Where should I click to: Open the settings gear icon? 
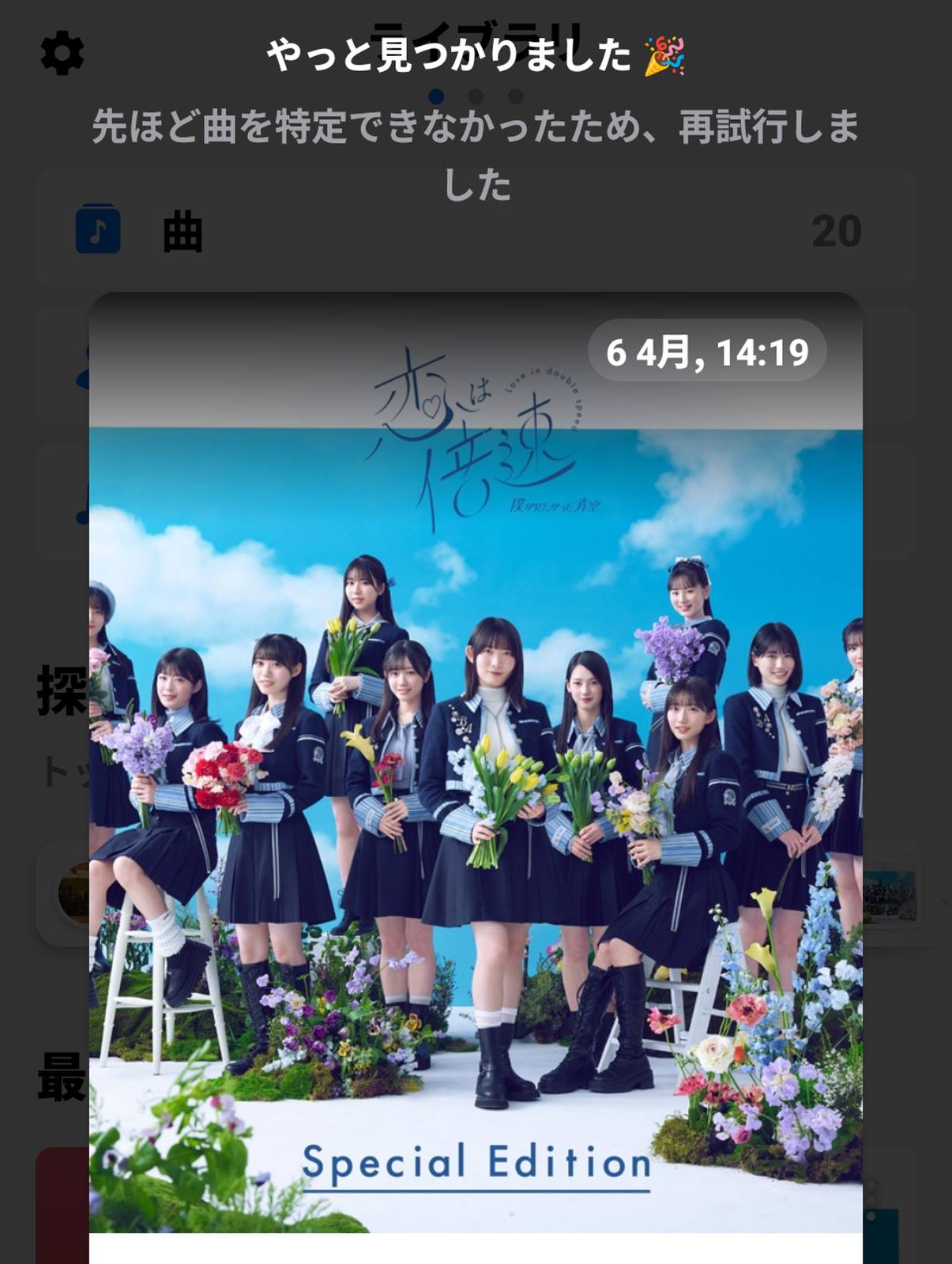click(62, 54)
